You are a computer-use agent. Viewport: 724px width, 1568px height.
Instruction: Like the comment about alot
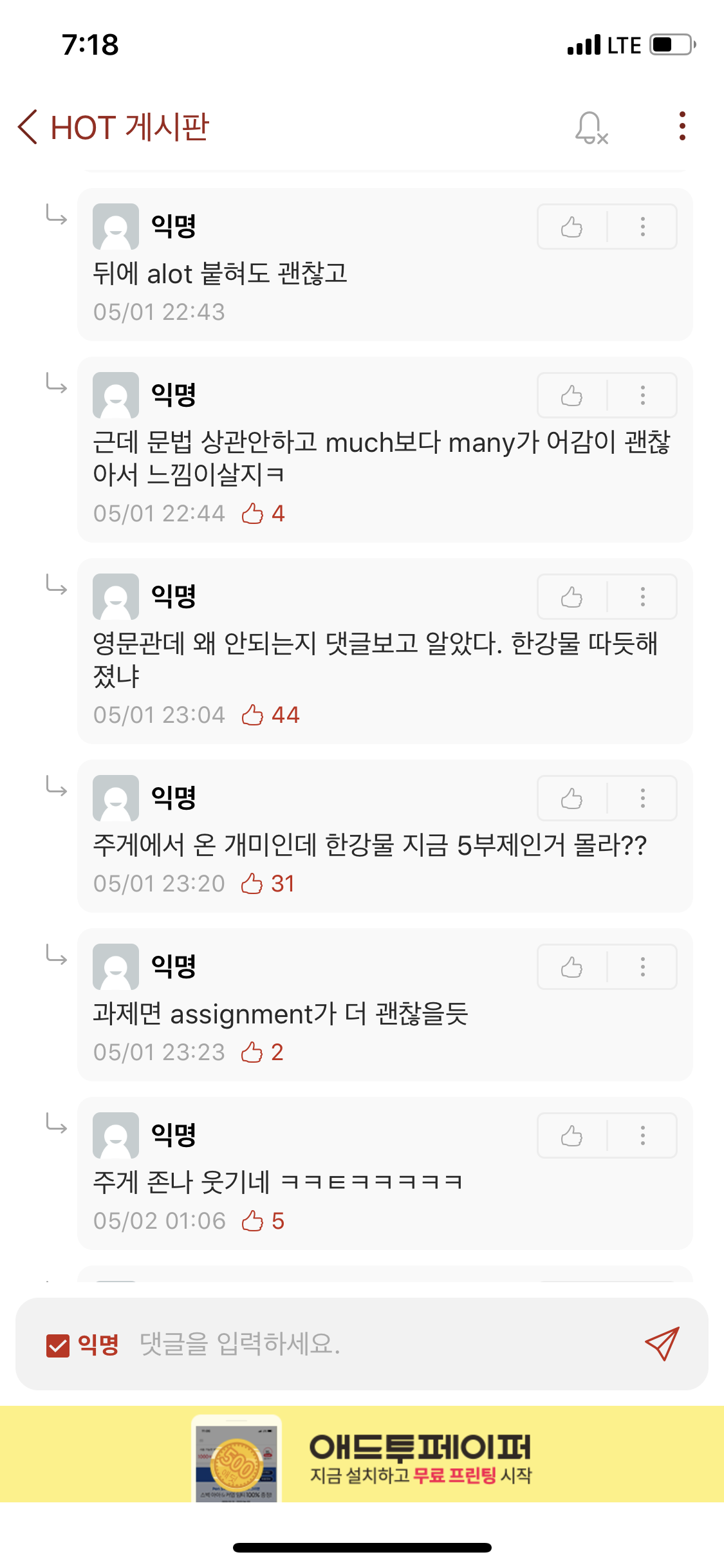(x=571, y=227)
